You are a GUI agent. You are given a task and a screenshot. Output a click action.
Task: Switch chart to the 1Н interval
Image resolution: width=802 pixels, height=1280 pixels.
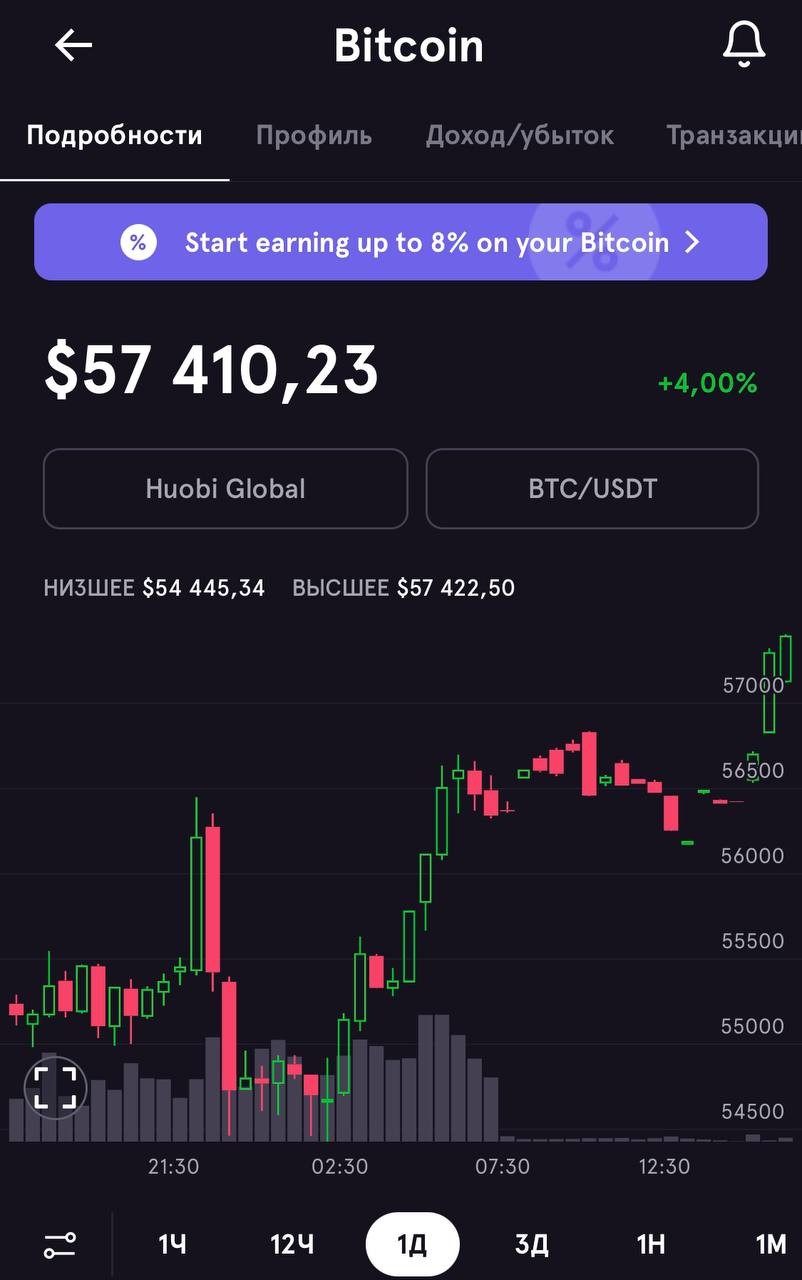pyautogui.click(x=651, y=1245)
